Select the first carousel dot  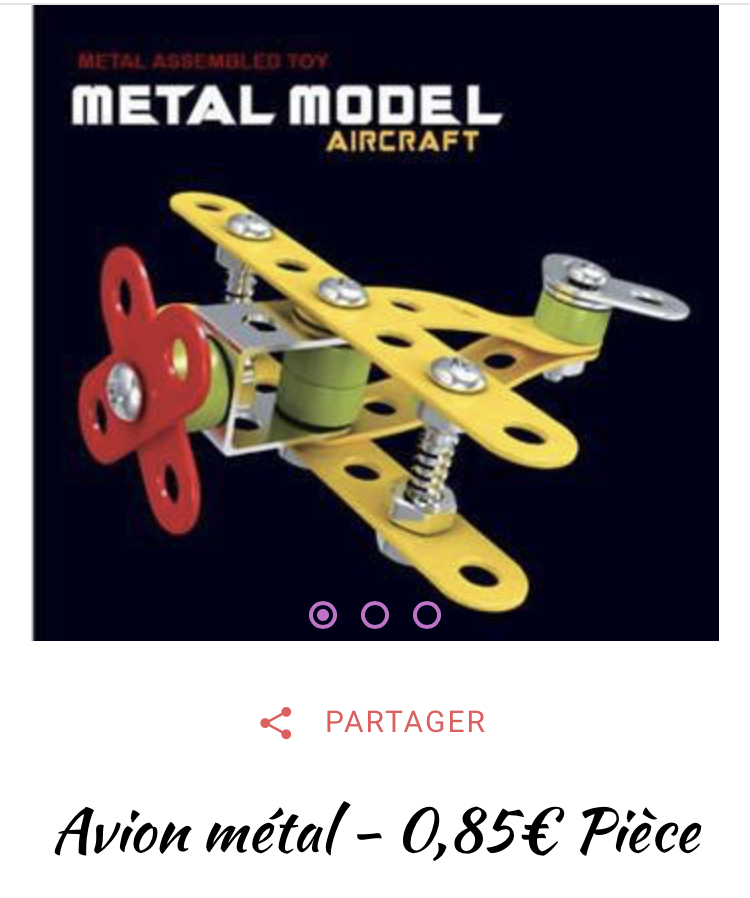coord(323,615)
